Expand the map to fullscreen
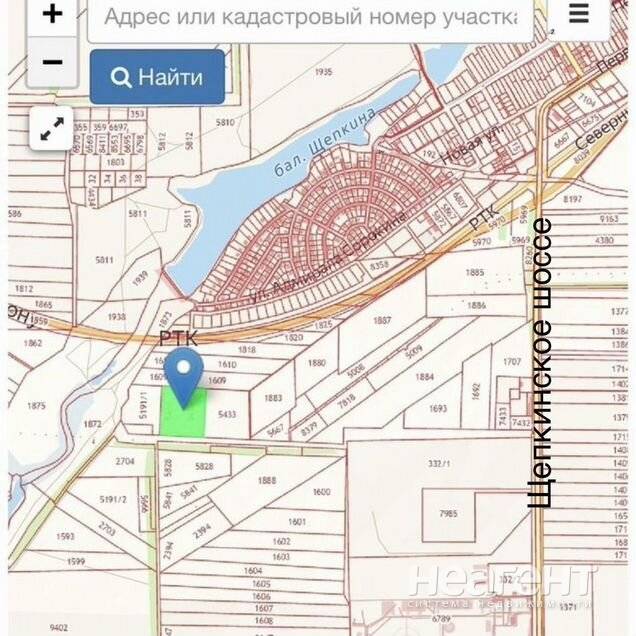 pos(52,127)
